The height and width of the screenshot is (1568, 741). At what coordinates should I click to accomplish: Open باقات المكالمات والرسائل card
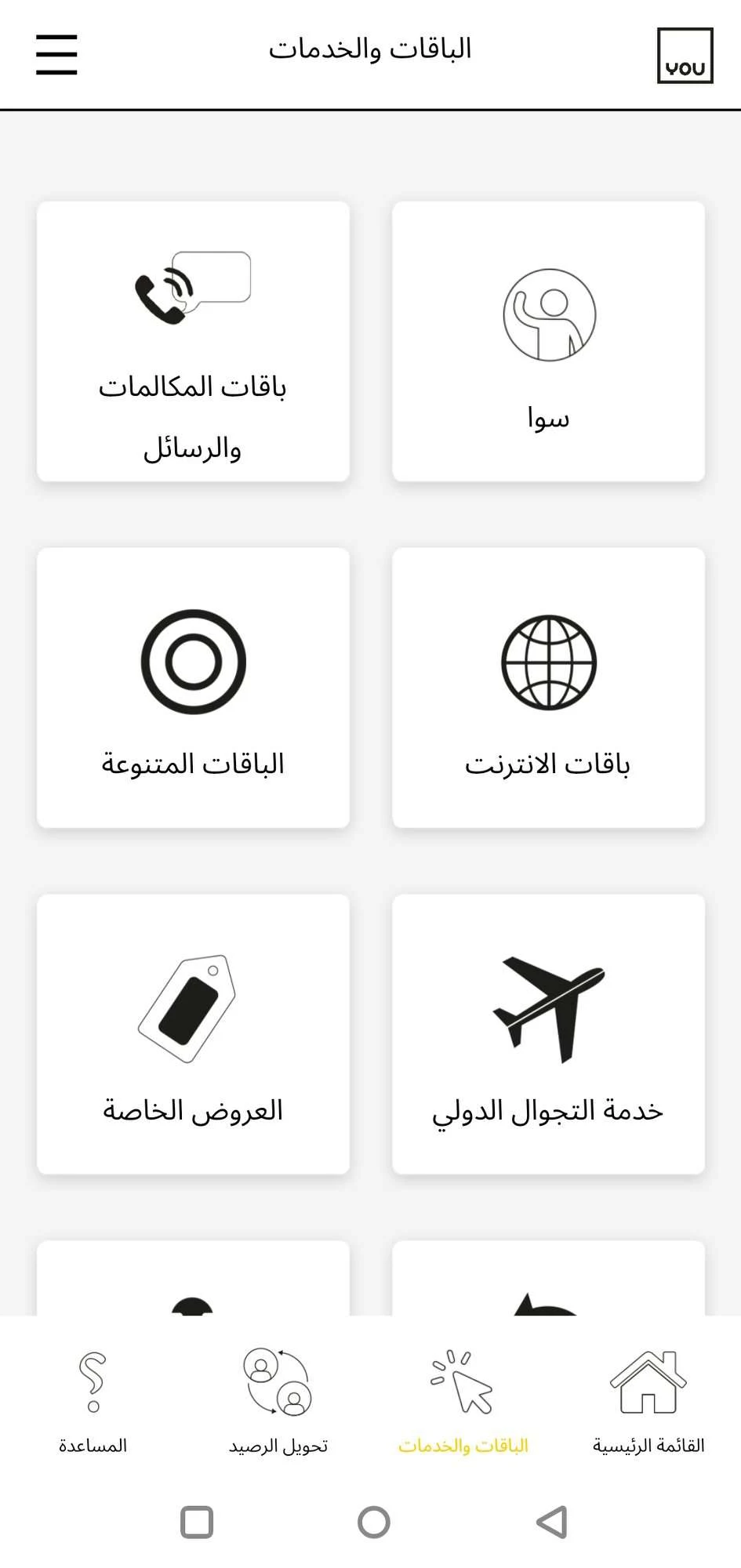(193, 342)
